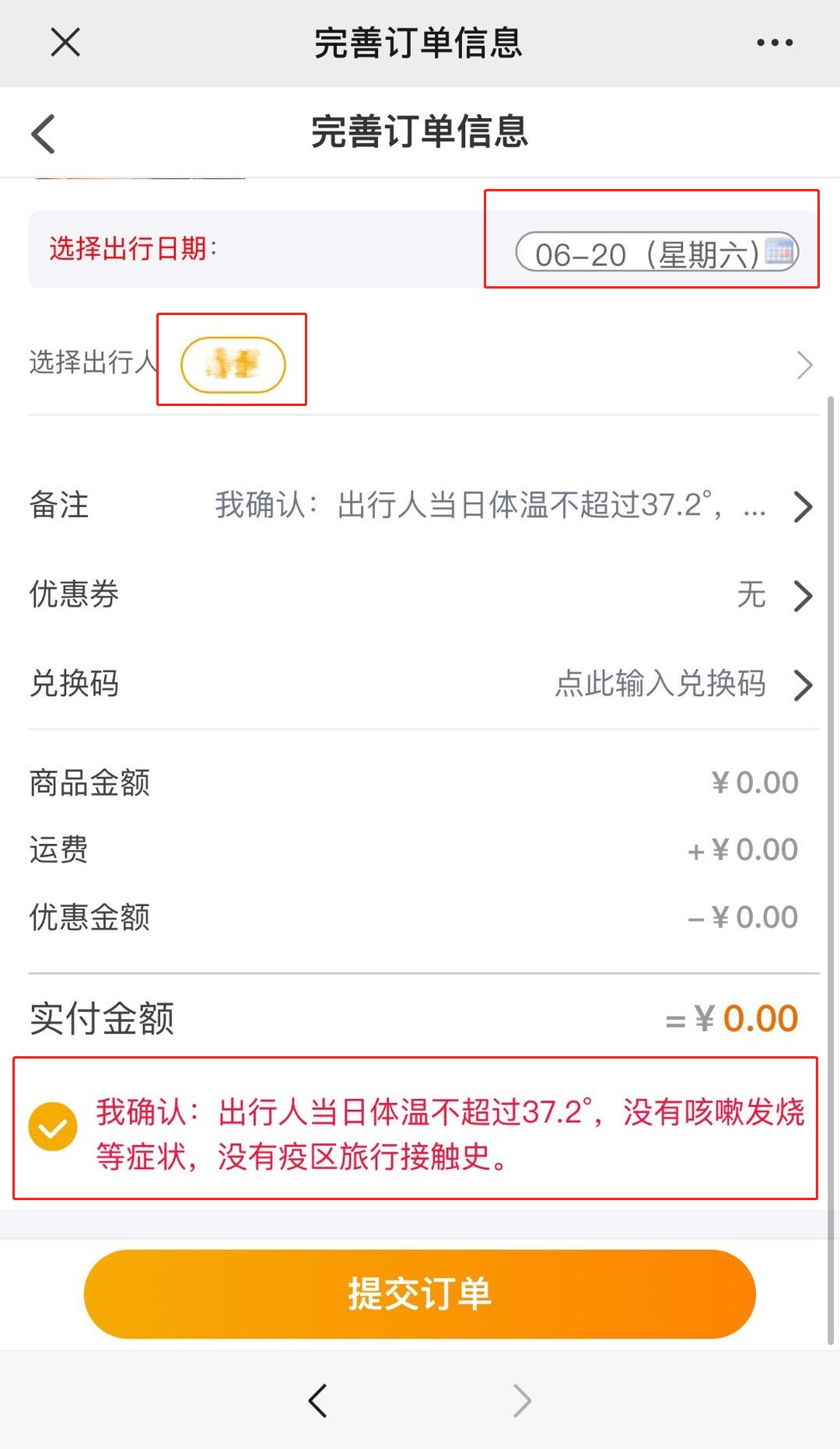
Task: Tap the selected traveler chip
Action: point(233,364)
